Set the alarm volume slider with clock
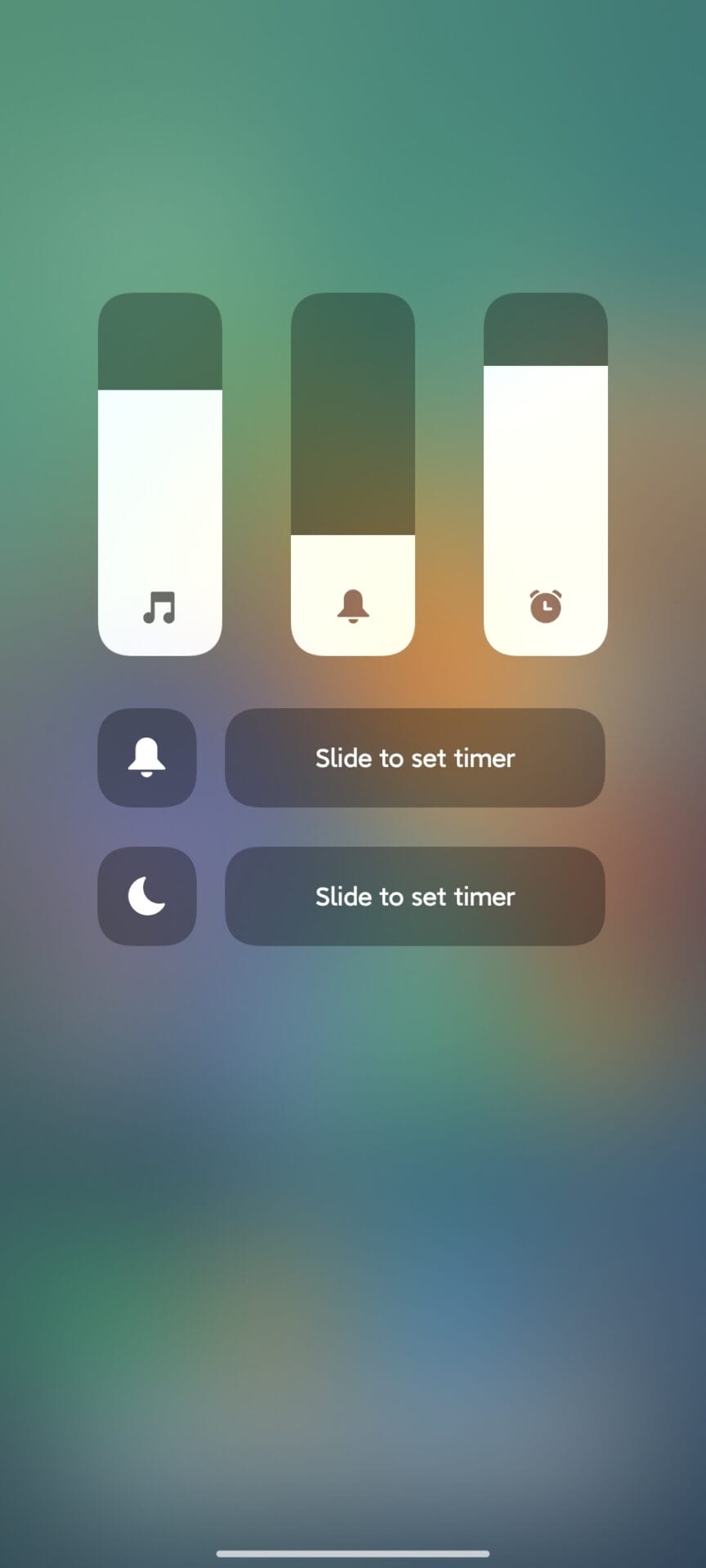The width and height of the screenshot is (706, 1568). (546, 474)
